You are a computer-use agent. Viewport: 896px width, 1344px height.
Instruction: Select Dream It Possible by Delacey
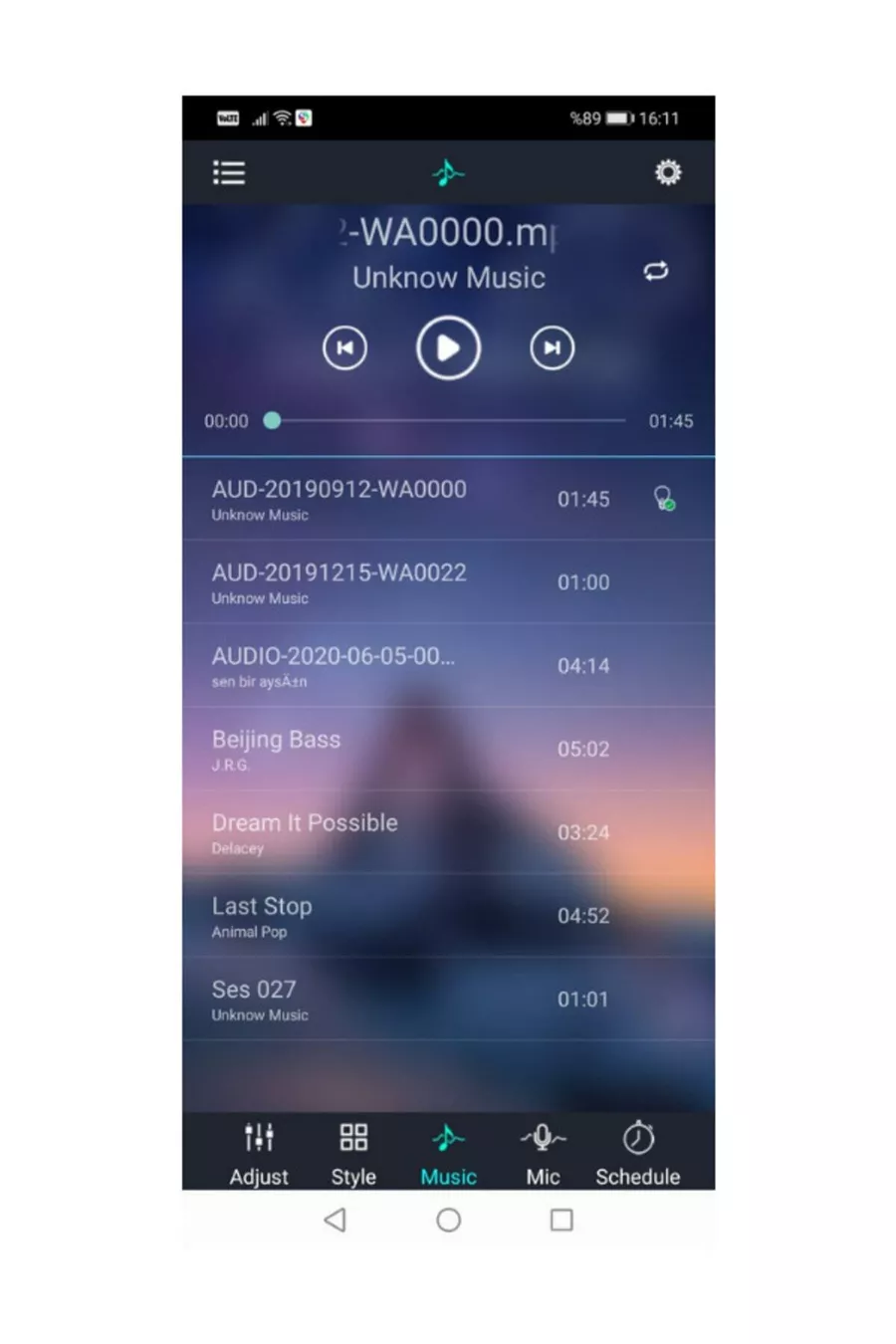point(305,832)
